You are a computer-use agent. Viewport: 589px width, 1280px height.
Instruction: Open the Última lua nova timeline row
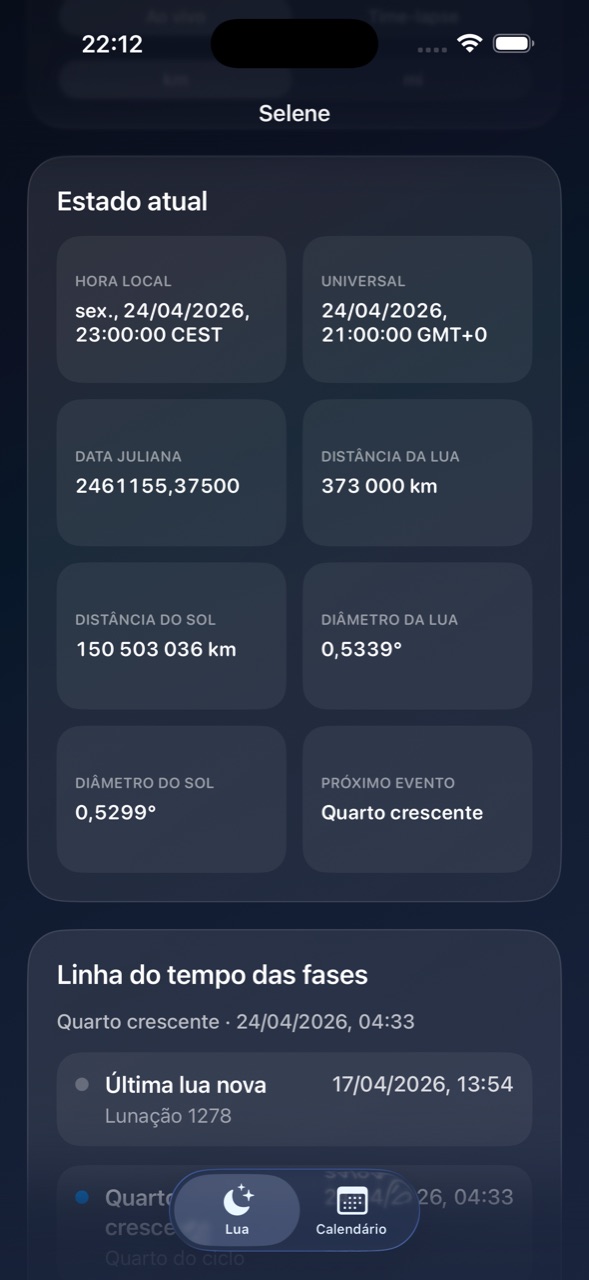294,1098
